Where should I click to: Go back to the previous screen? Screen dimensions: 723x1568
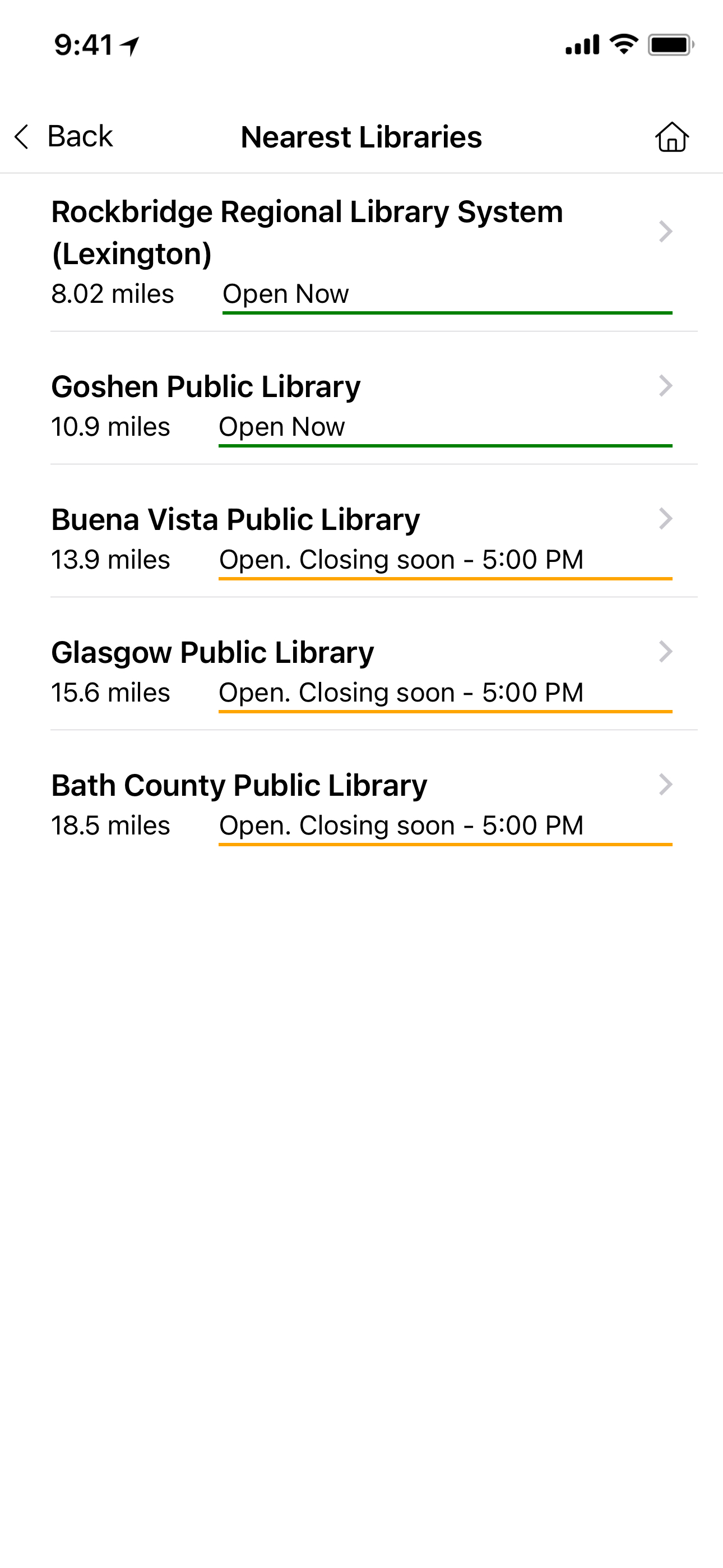tap(63, 136)
